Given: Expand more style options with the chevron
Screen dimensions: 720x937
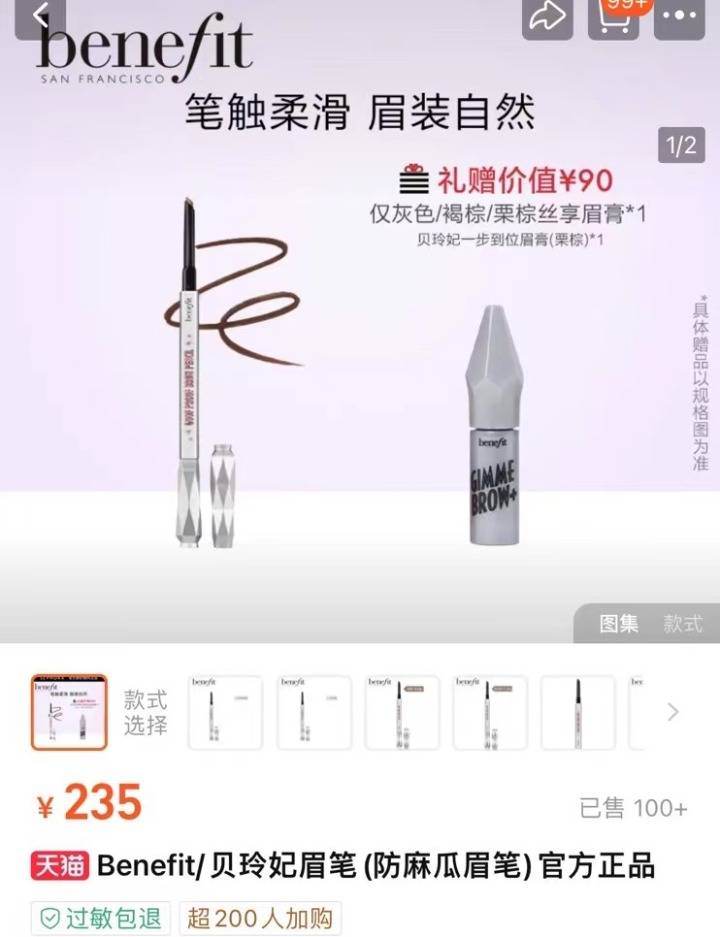Looking at the screenshot, I should pyautogui.click(x=672, y=712).
